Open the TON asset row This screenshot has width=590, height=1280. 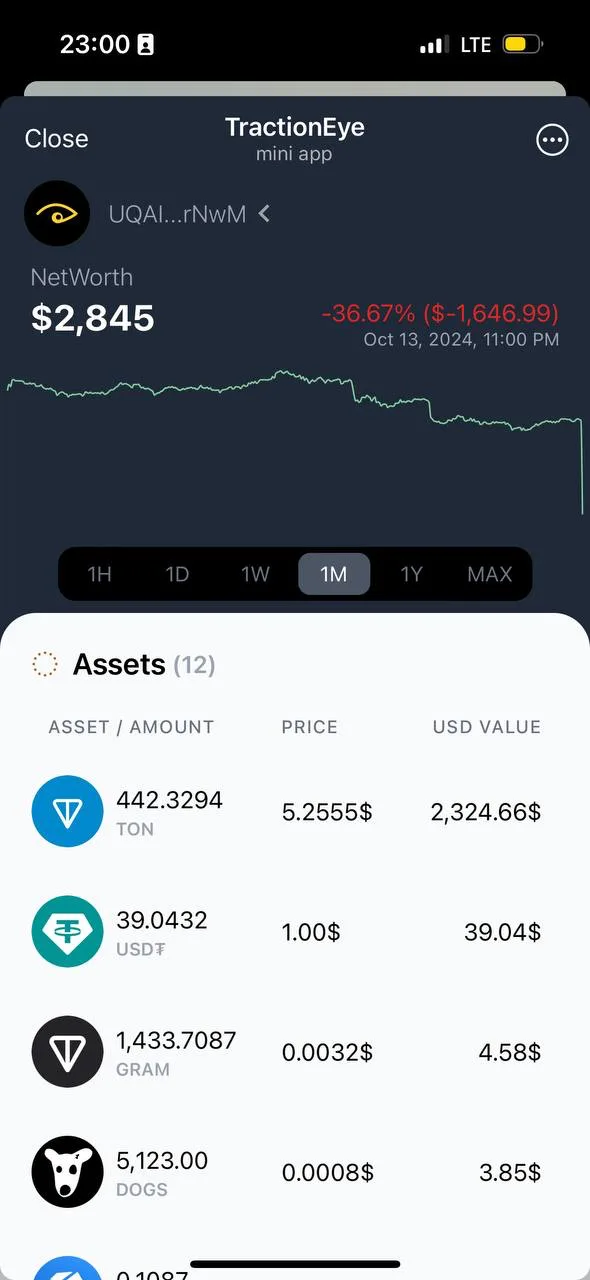click(295, 811)
